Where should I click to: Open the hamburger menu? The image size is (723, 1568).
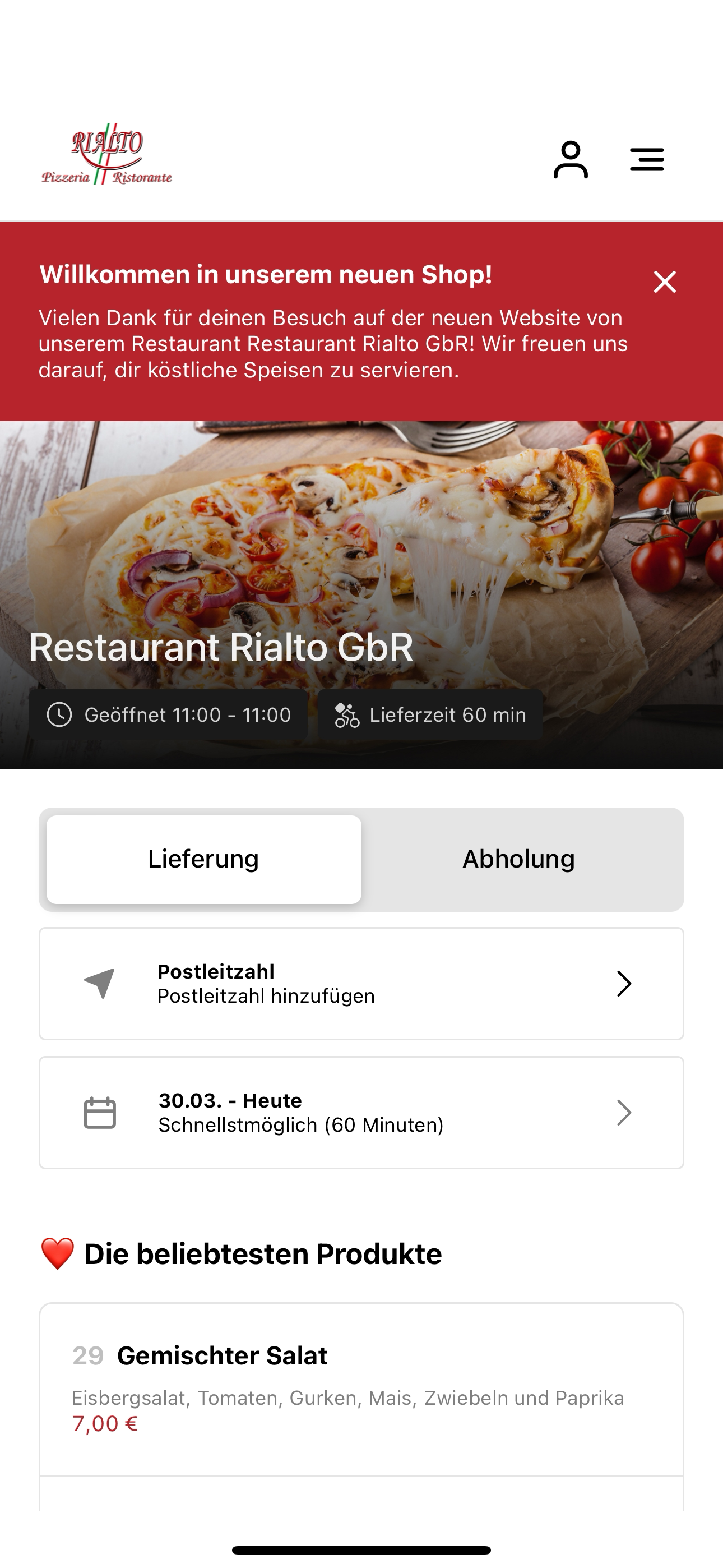(x=646, y=159)
